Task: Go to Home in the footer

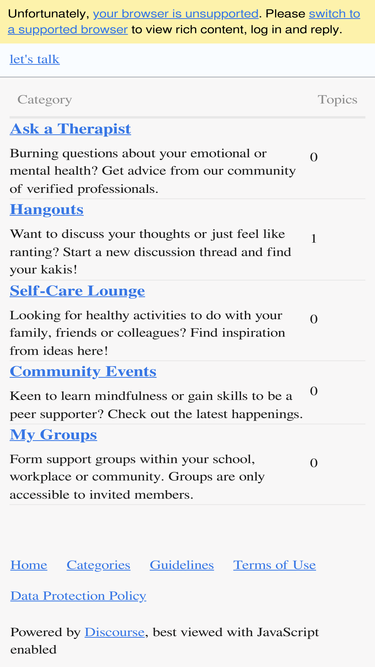Action: coord(28,565)
